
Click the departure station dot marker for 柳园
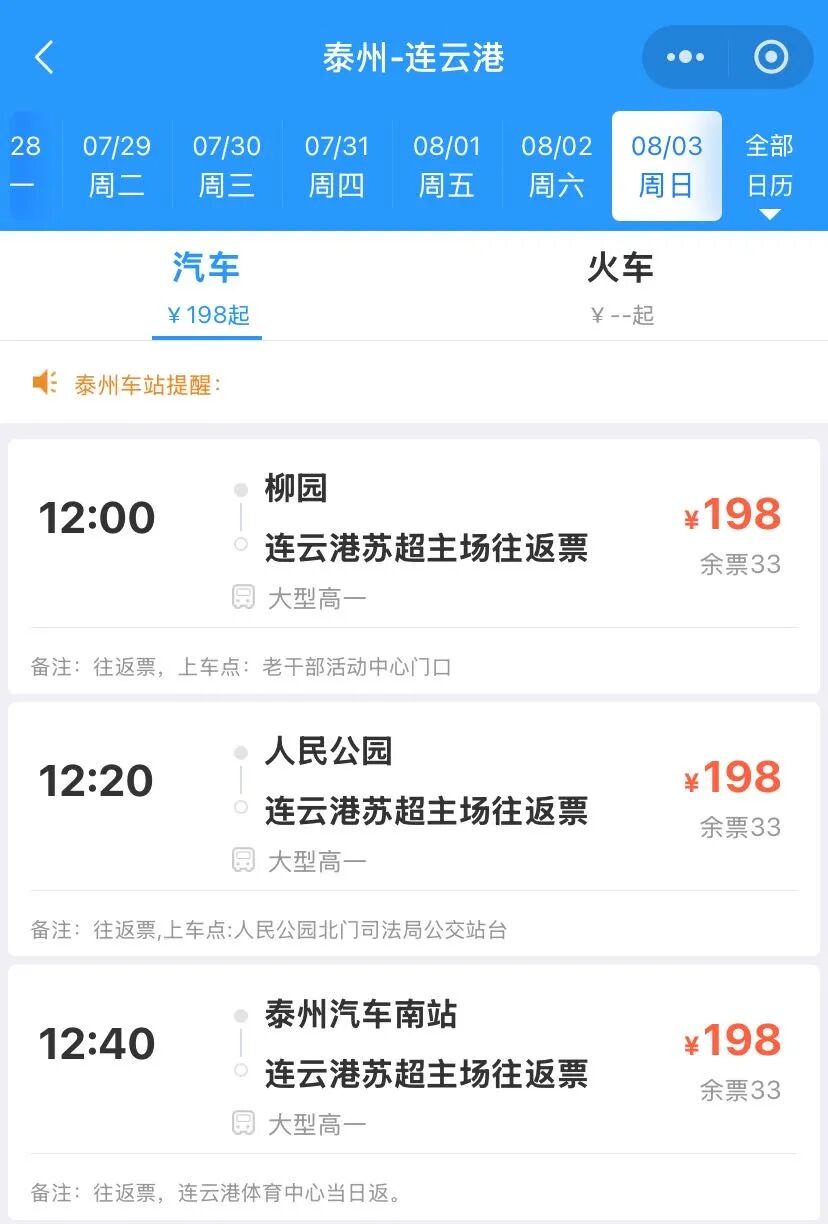[x=240, y=489]
